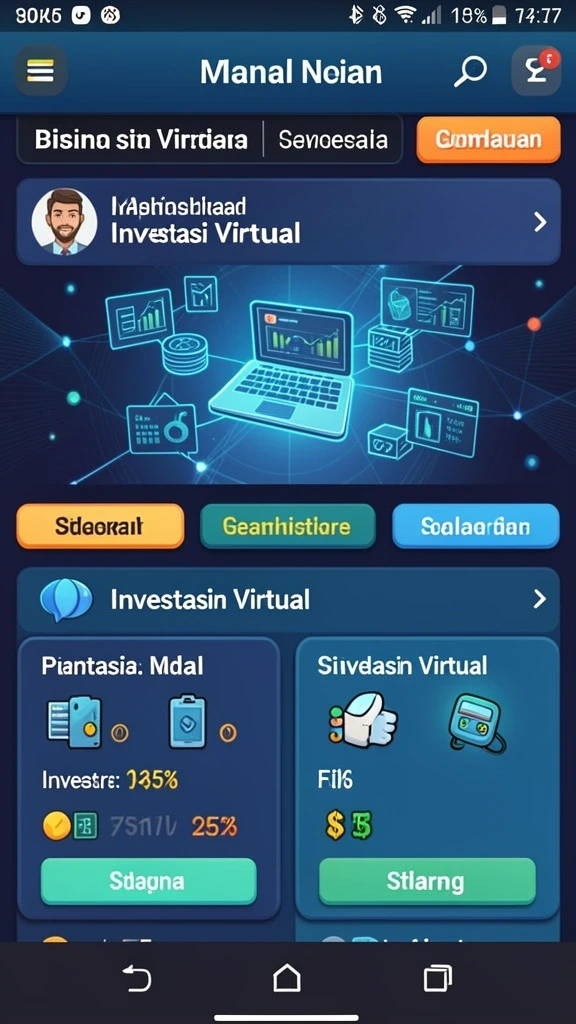Switch to the Bisino sin Virrdara tab
576x1024 pixels.
(141, 140)
